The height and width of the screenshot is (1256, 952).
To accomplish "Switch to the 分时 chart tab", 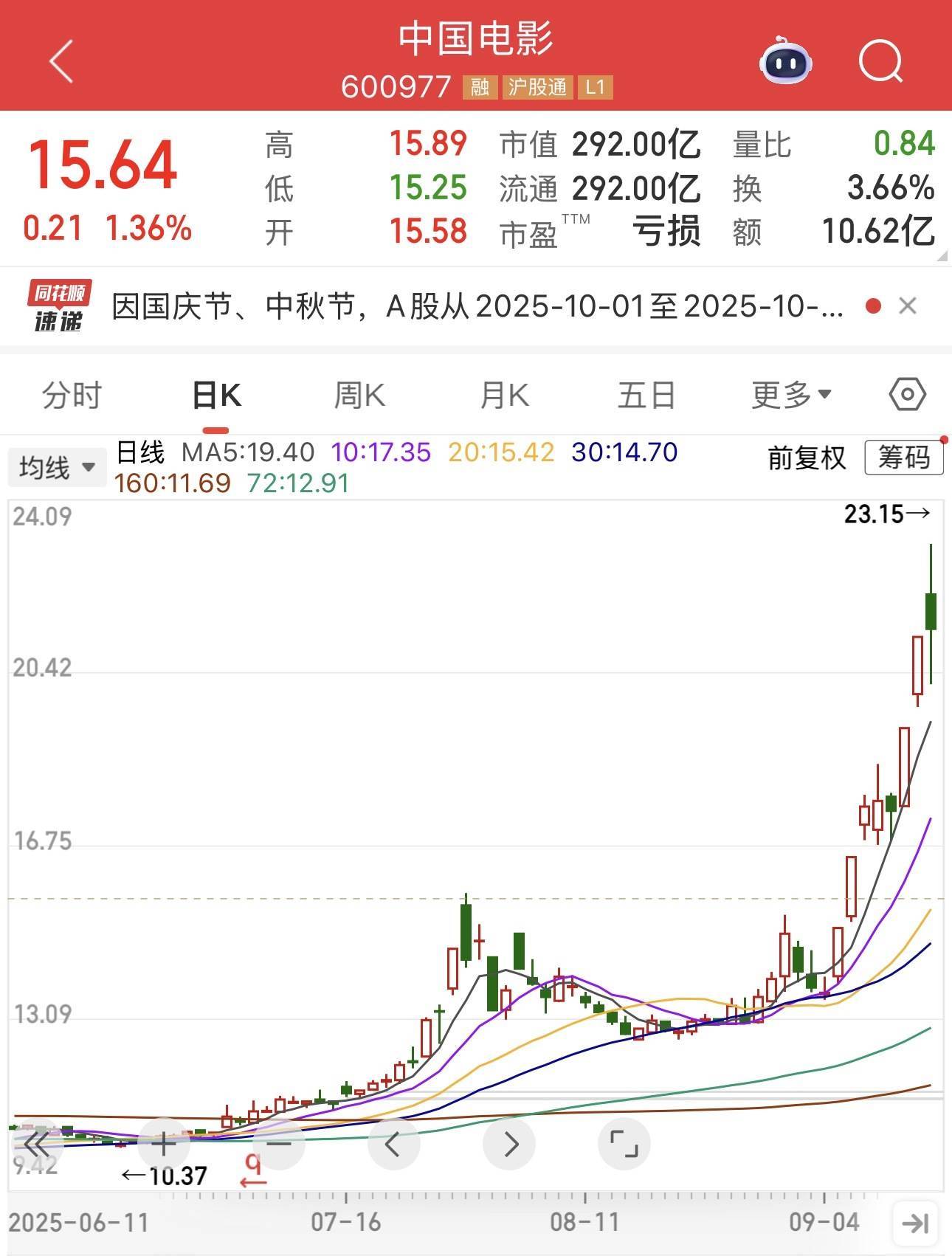I will (72, 396).
